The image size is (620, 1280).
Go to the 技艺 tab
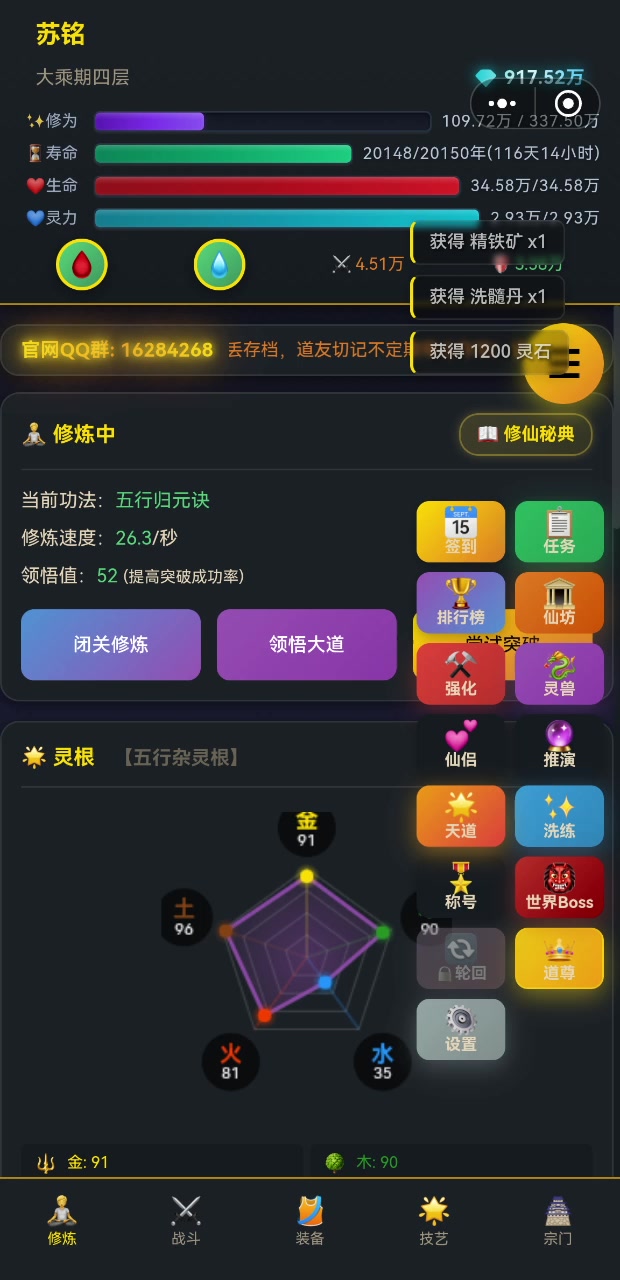[x=434, y=1220]
